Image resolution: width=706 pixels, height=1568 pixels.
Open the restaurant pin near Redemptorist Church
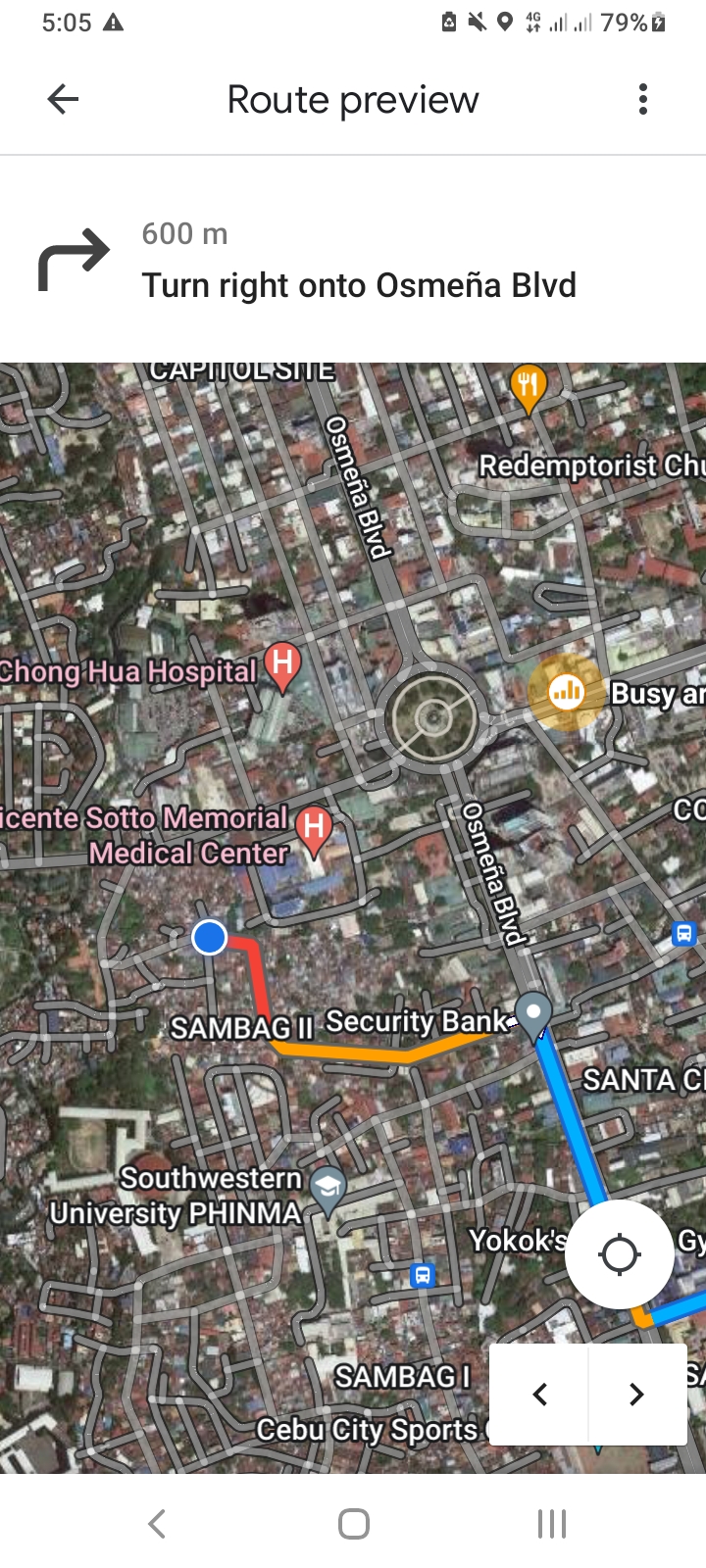[x=529, y=384]
